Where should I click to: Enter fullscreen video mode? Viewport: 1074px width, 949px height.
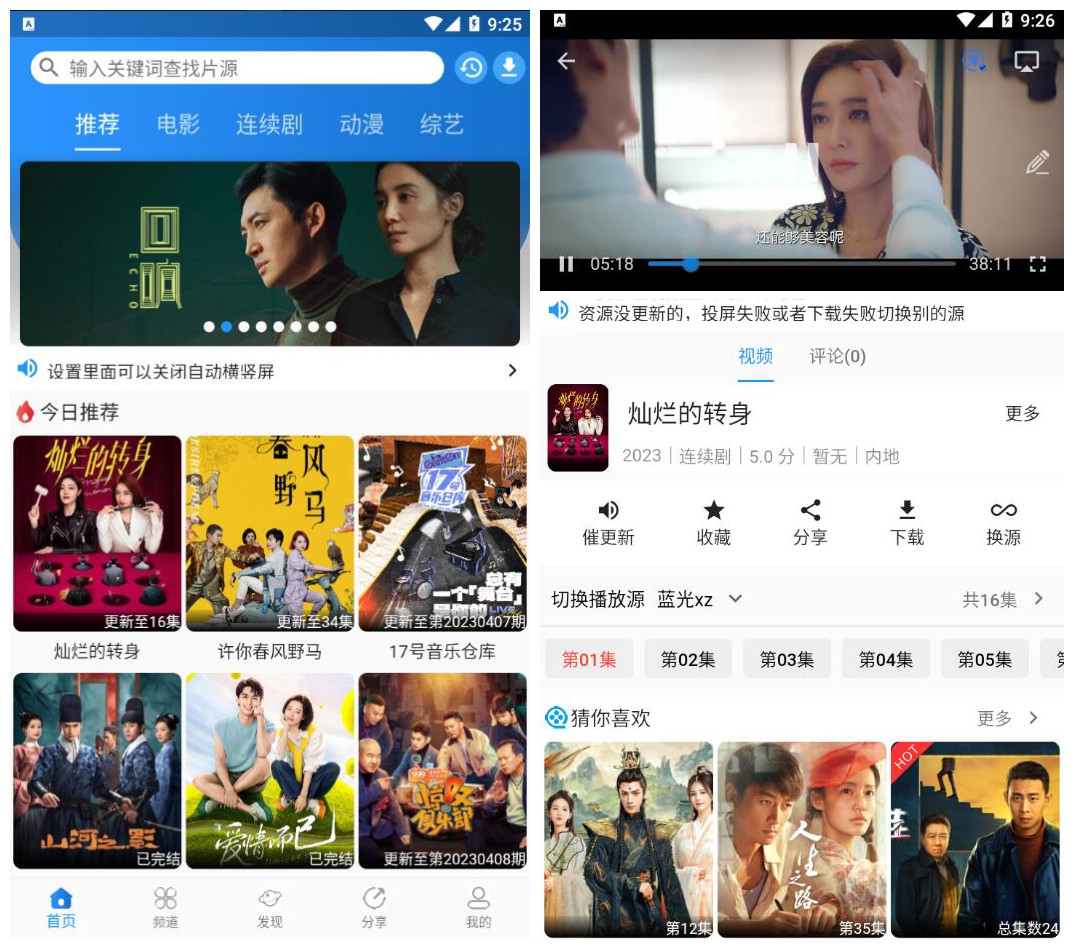pos(1037,264)
